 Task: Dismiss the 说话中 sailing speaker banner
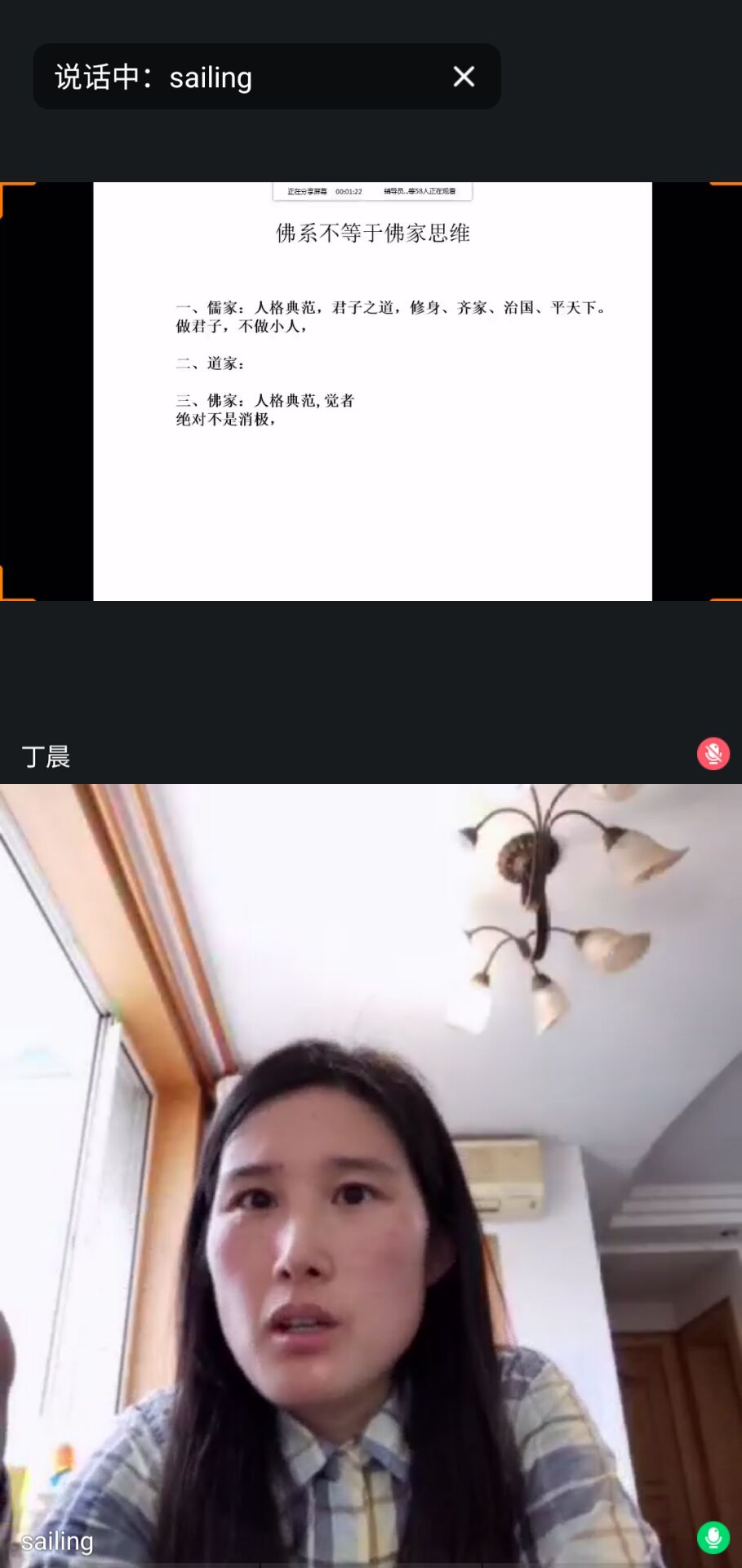tap(464, 77)
